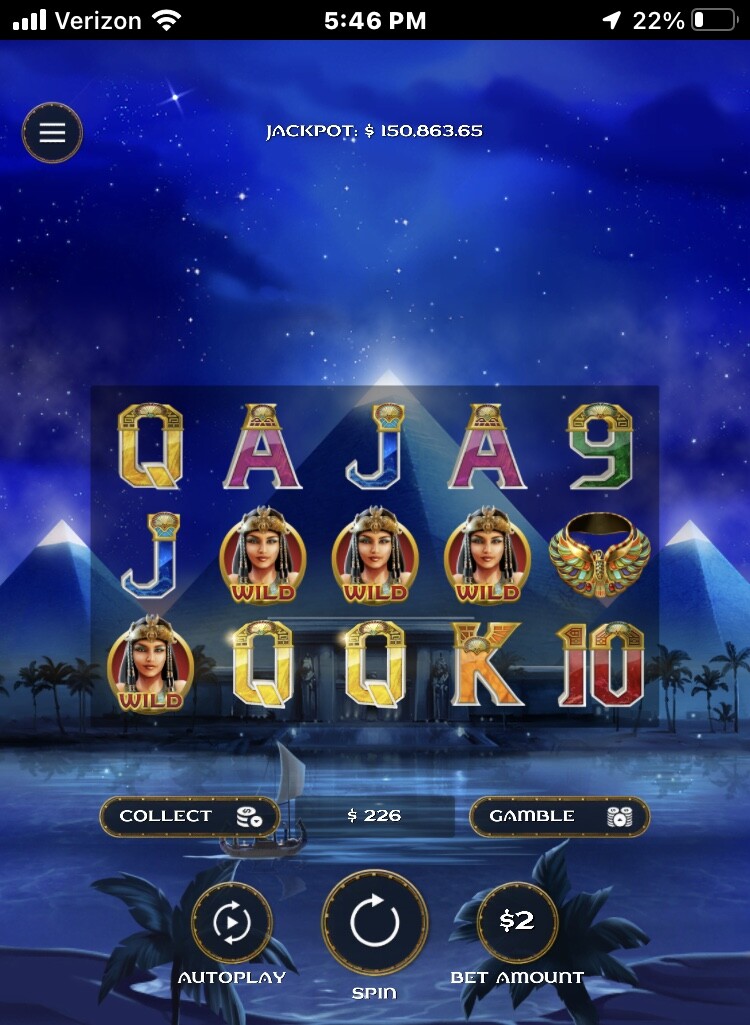Start autoplay spins

232,924
